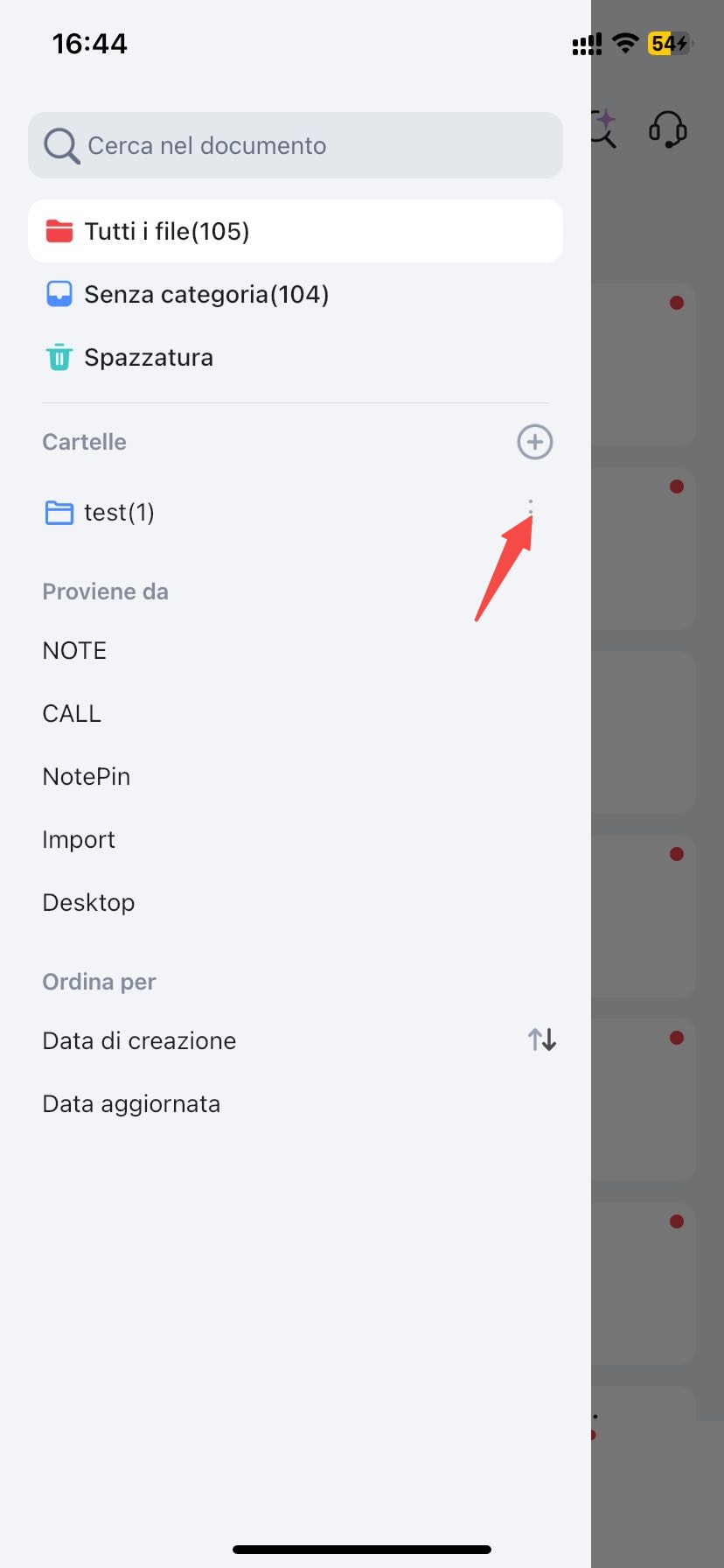This screenshot has height=1568, width=724.
Task: Open the AI search icon
Action: coord(605,129)
